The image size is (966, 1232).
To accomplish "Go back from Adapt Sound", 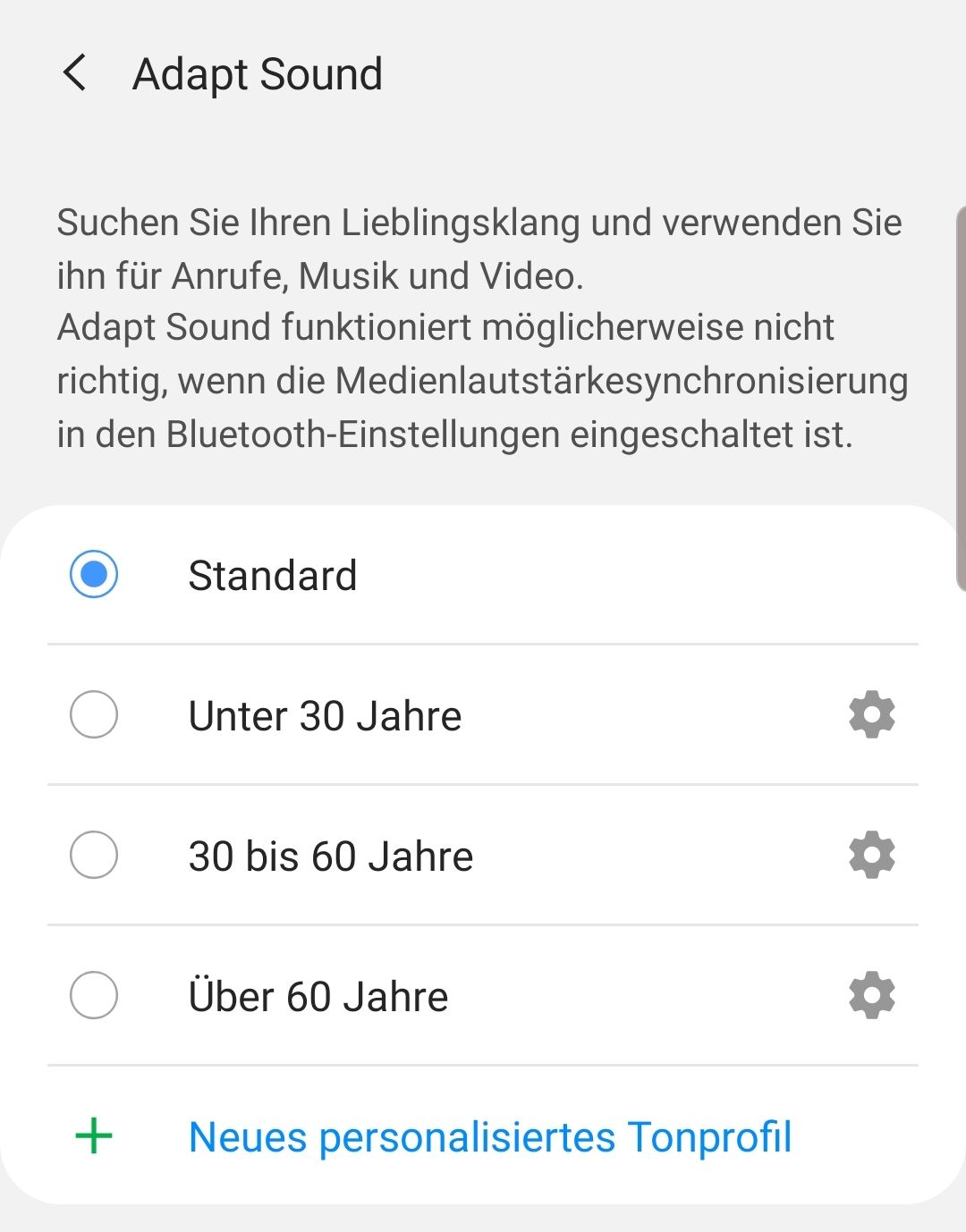I will (x=75, y=72).
